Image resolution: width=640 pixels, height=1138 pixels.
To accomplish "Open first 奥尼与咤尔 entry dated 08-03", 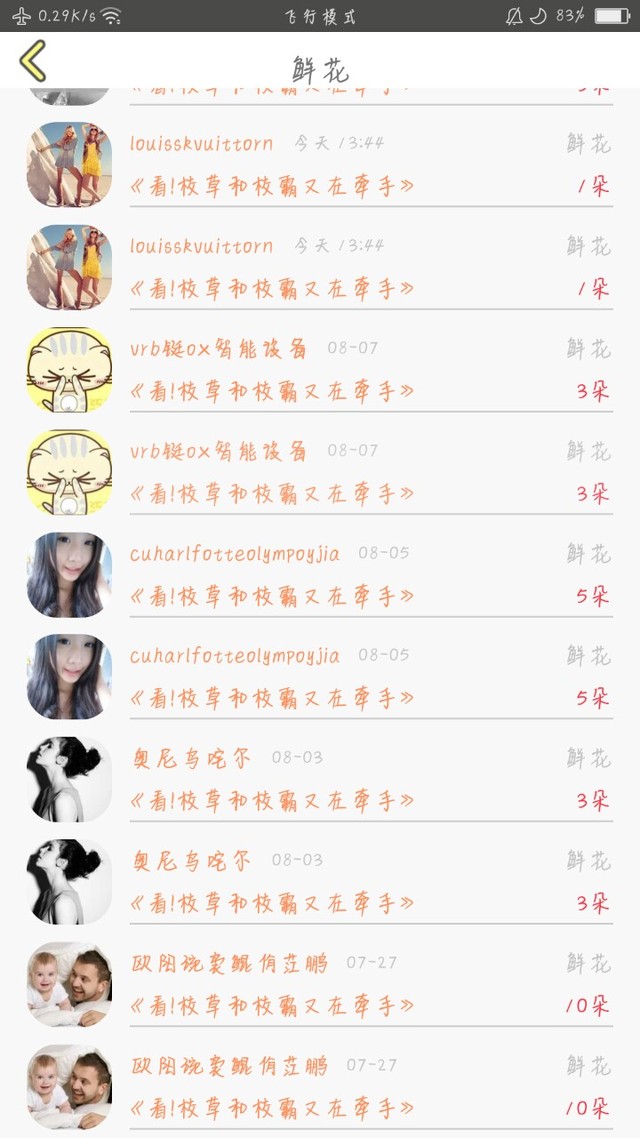I will click(320, 779).
